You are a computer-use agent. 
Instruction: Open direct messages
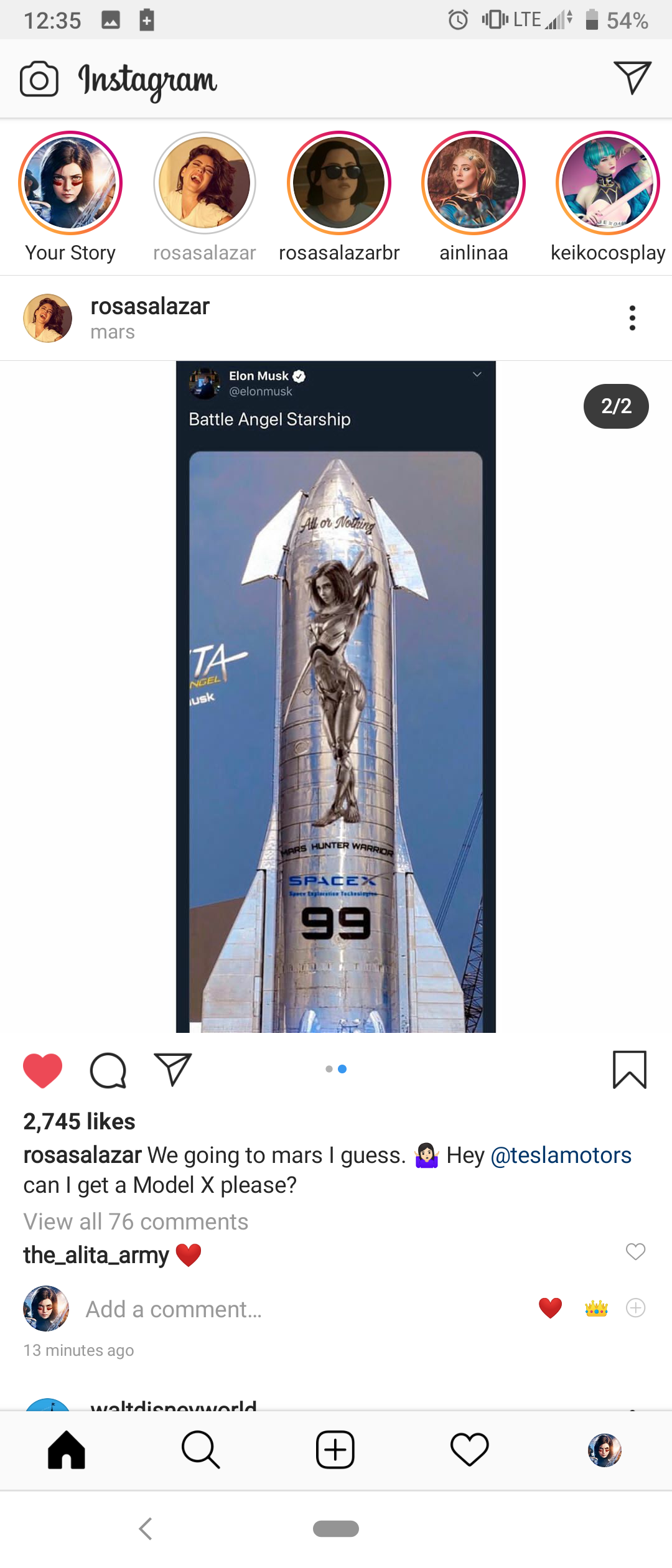632,77
